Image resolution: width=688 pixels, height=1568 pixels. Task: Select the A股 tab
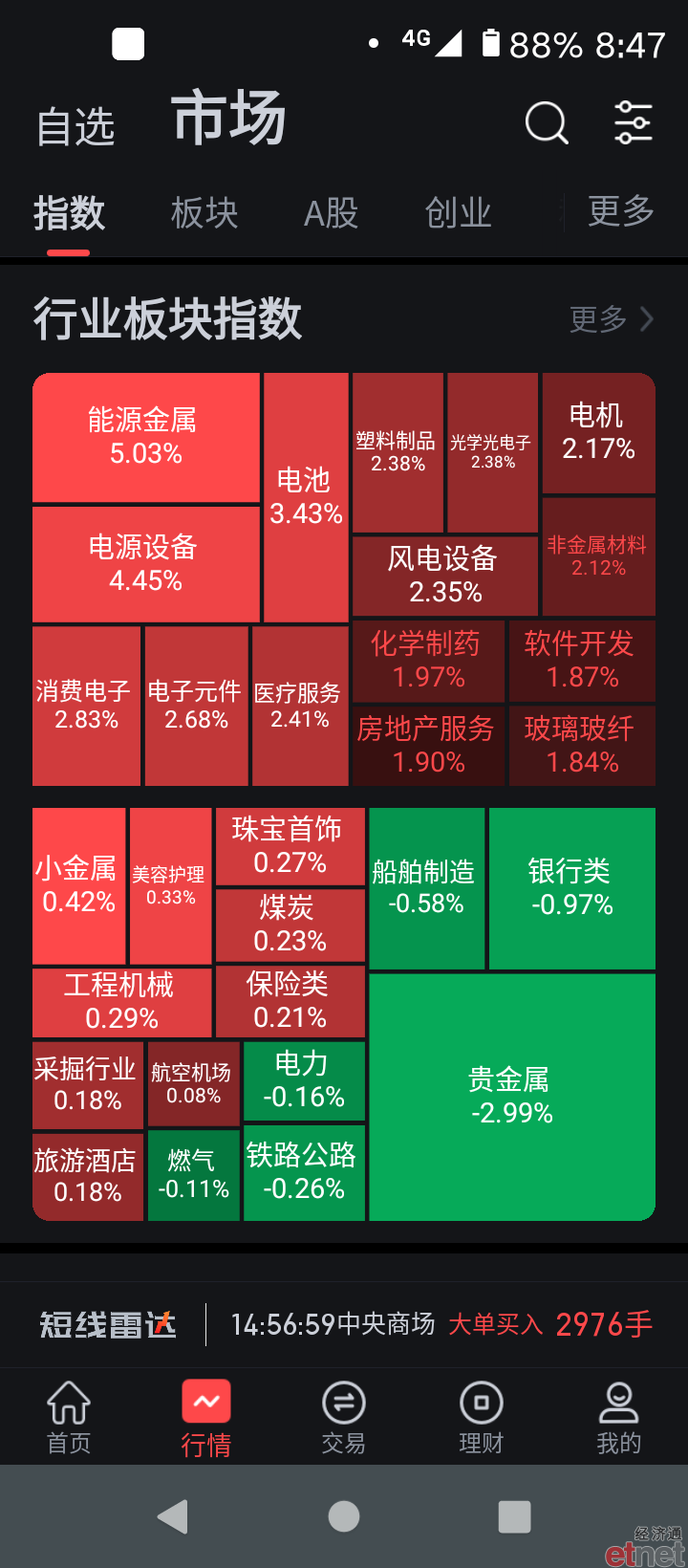(331, 213)
